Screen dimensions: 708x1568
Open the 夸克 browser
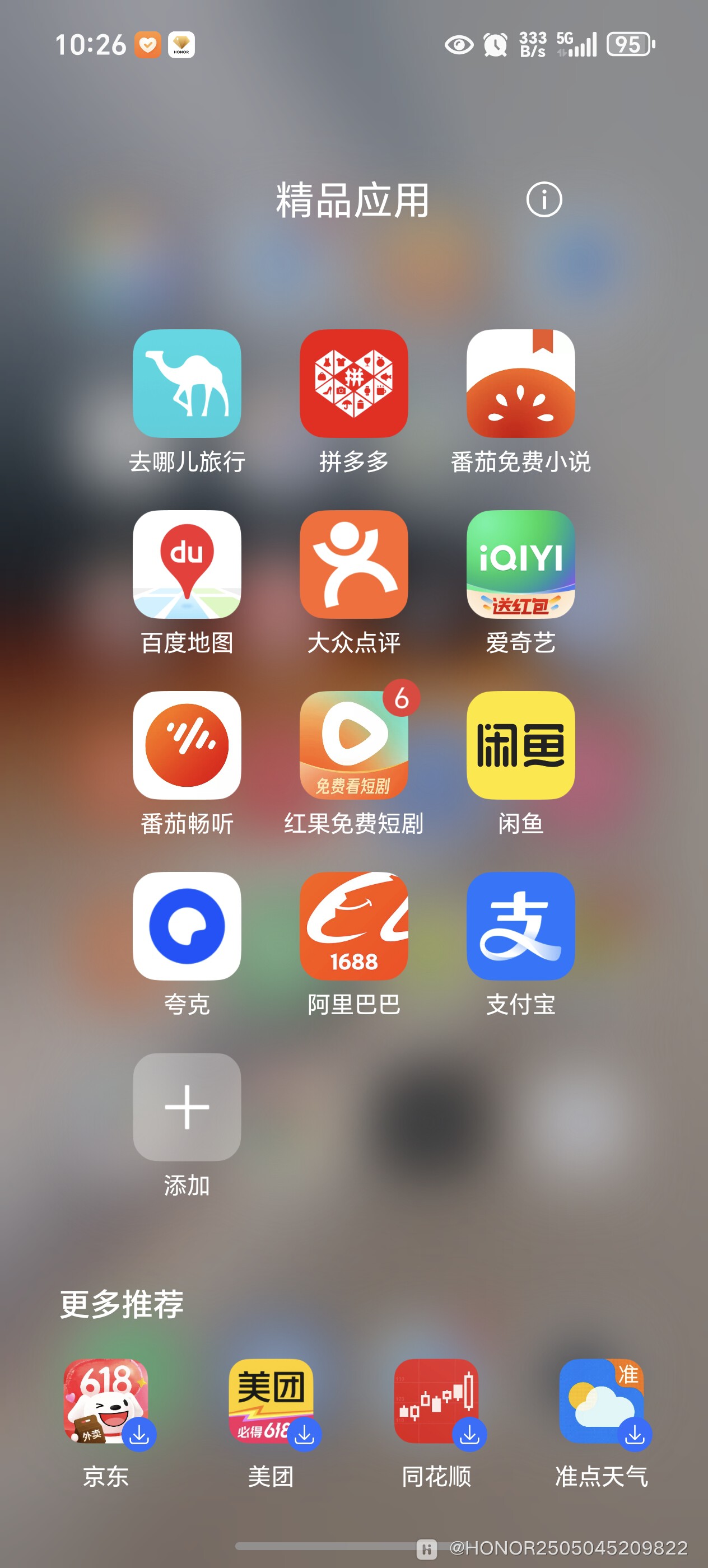(187, 926)
